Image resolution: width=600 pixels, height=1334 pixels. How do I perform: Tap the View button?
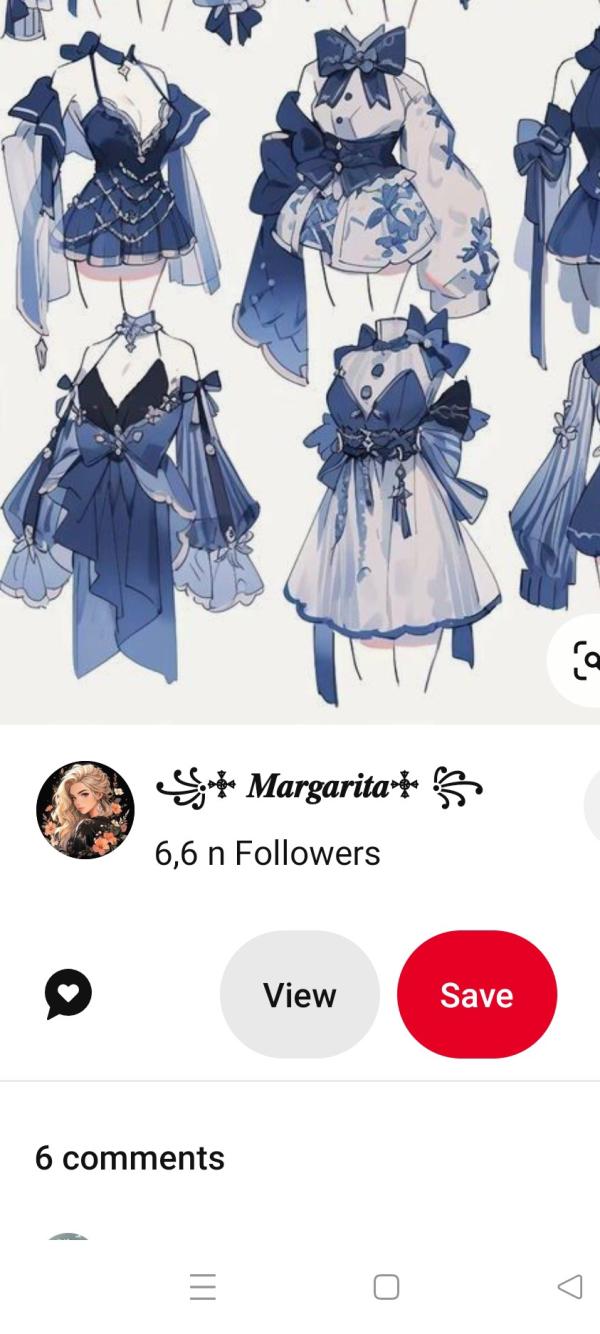coord(300,994)
